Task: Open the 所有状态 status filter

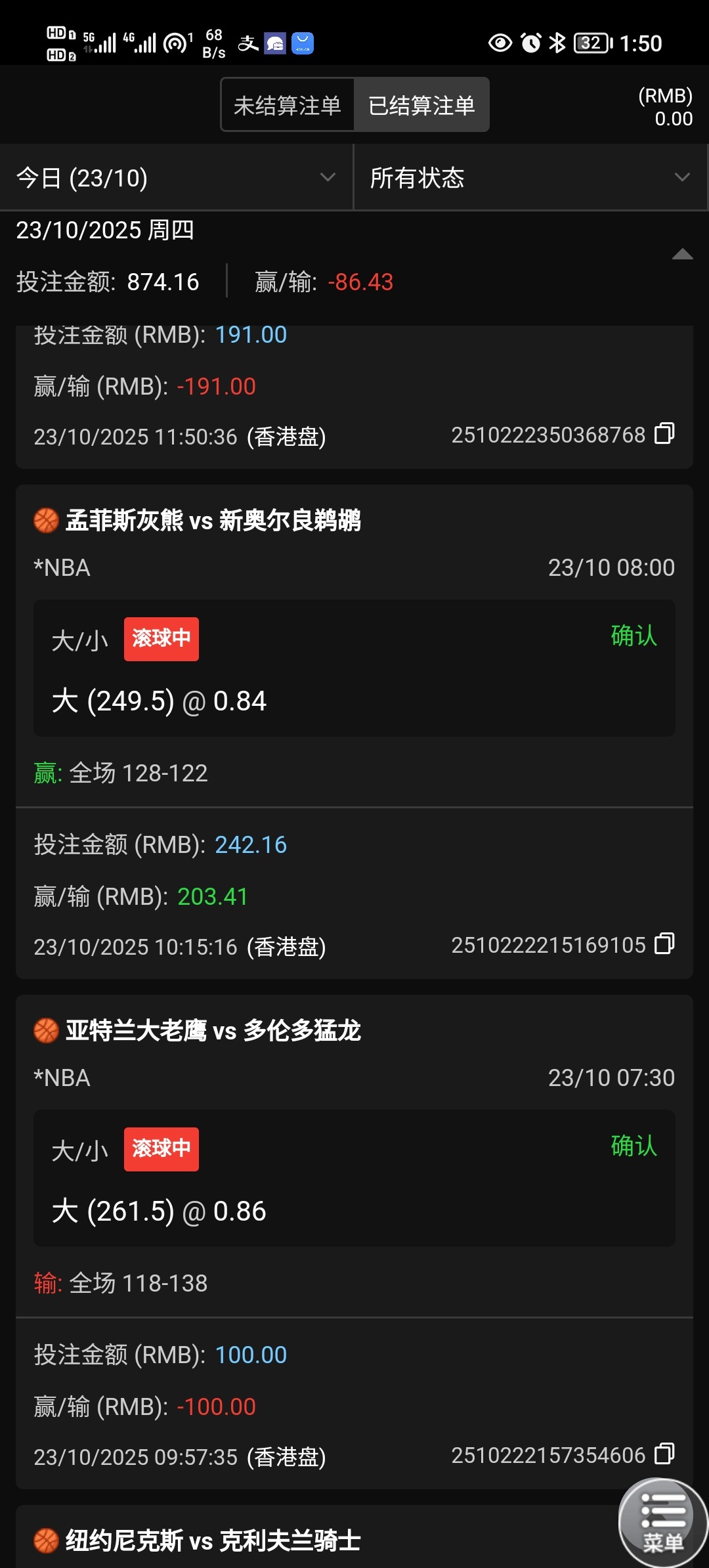Action: [529, 177]
